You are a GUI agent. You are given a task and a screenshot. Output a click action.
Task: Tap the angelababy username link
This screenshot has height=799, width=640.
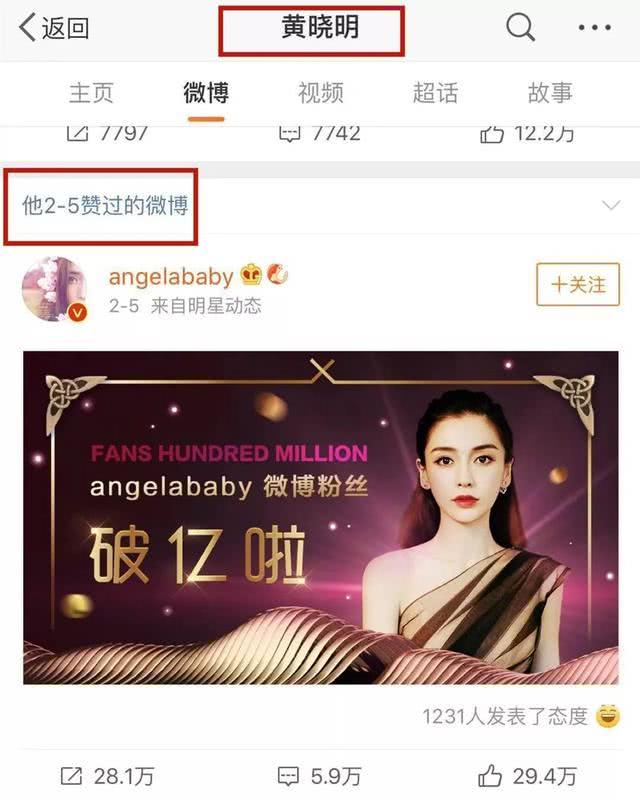[x=170, y=276]
